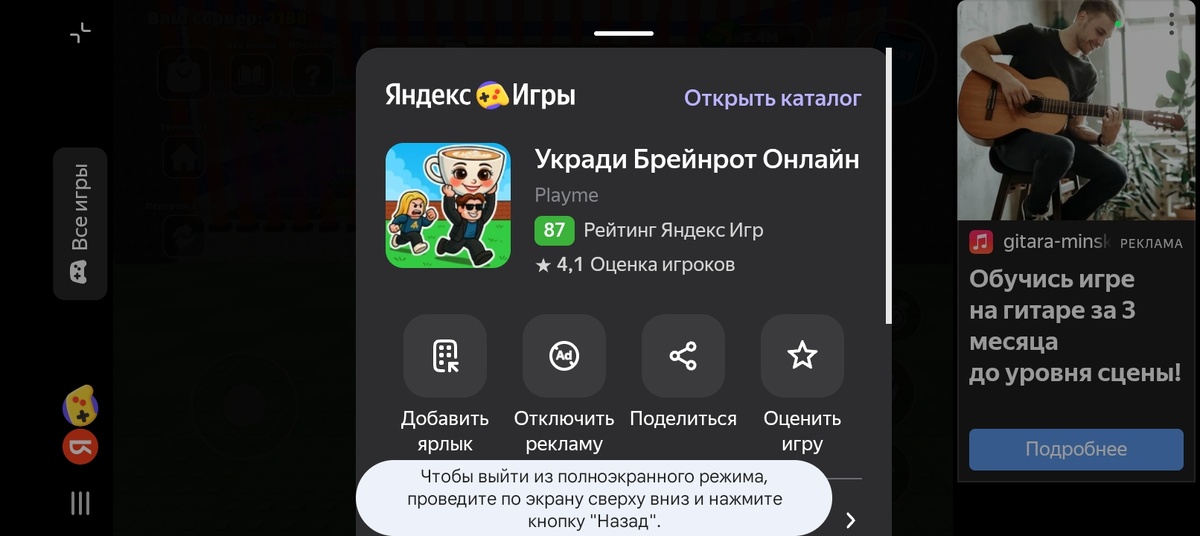Tap Подробнее in the guitar ad
This screenshot has height=536, width=1200.
click(1076, 449)
